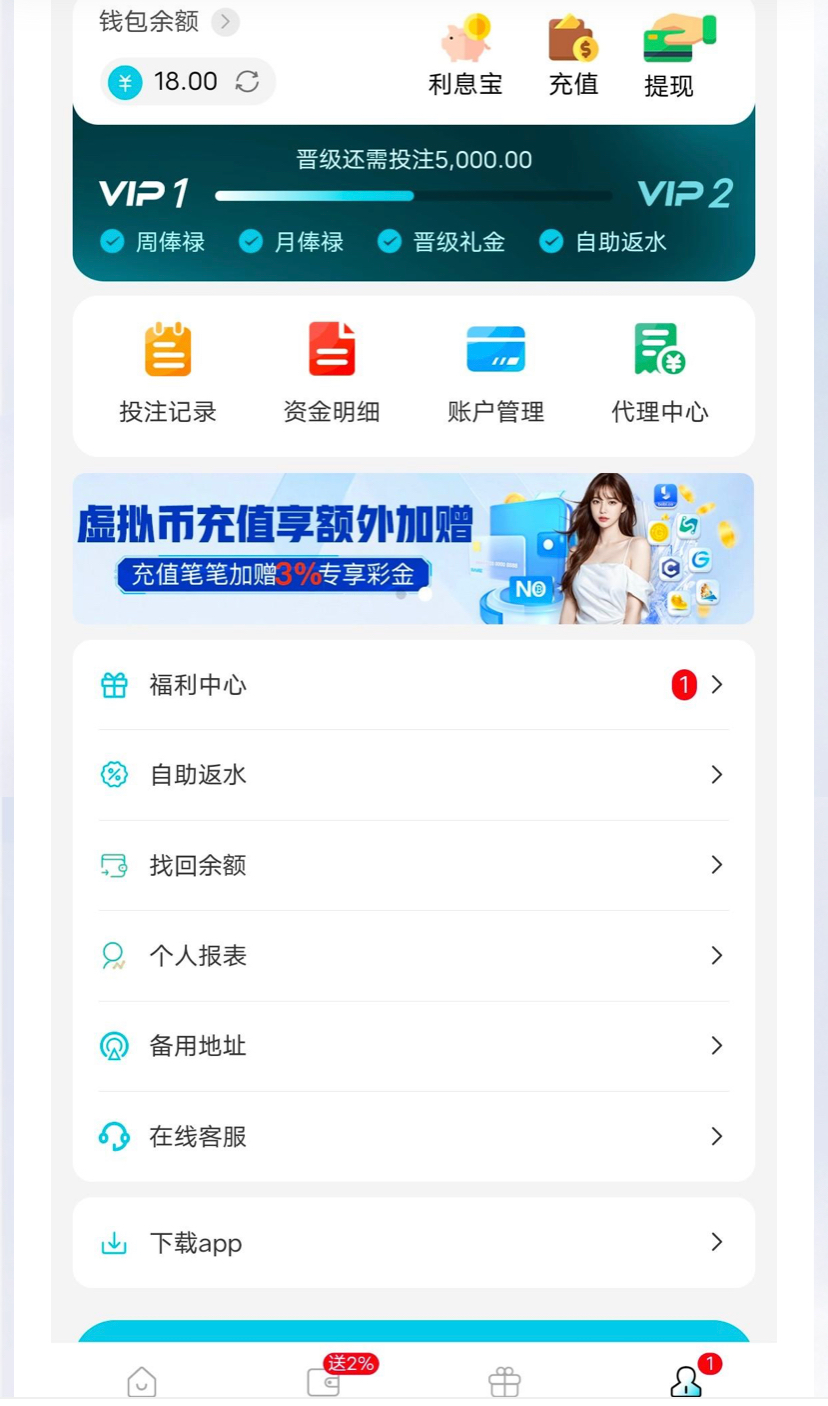Open 自助返水 row

pos(413,775)
